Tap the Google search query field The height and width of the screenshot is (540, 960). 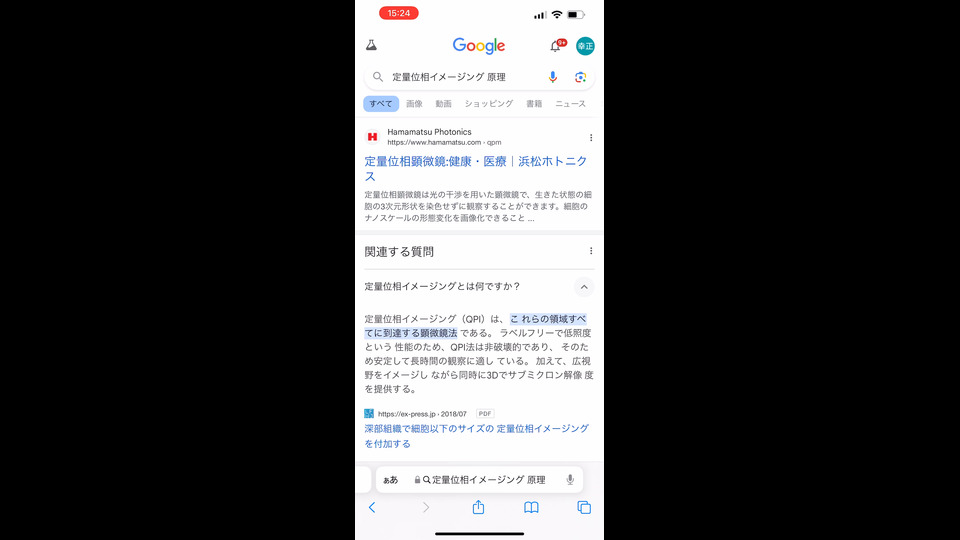click(460, 77)
